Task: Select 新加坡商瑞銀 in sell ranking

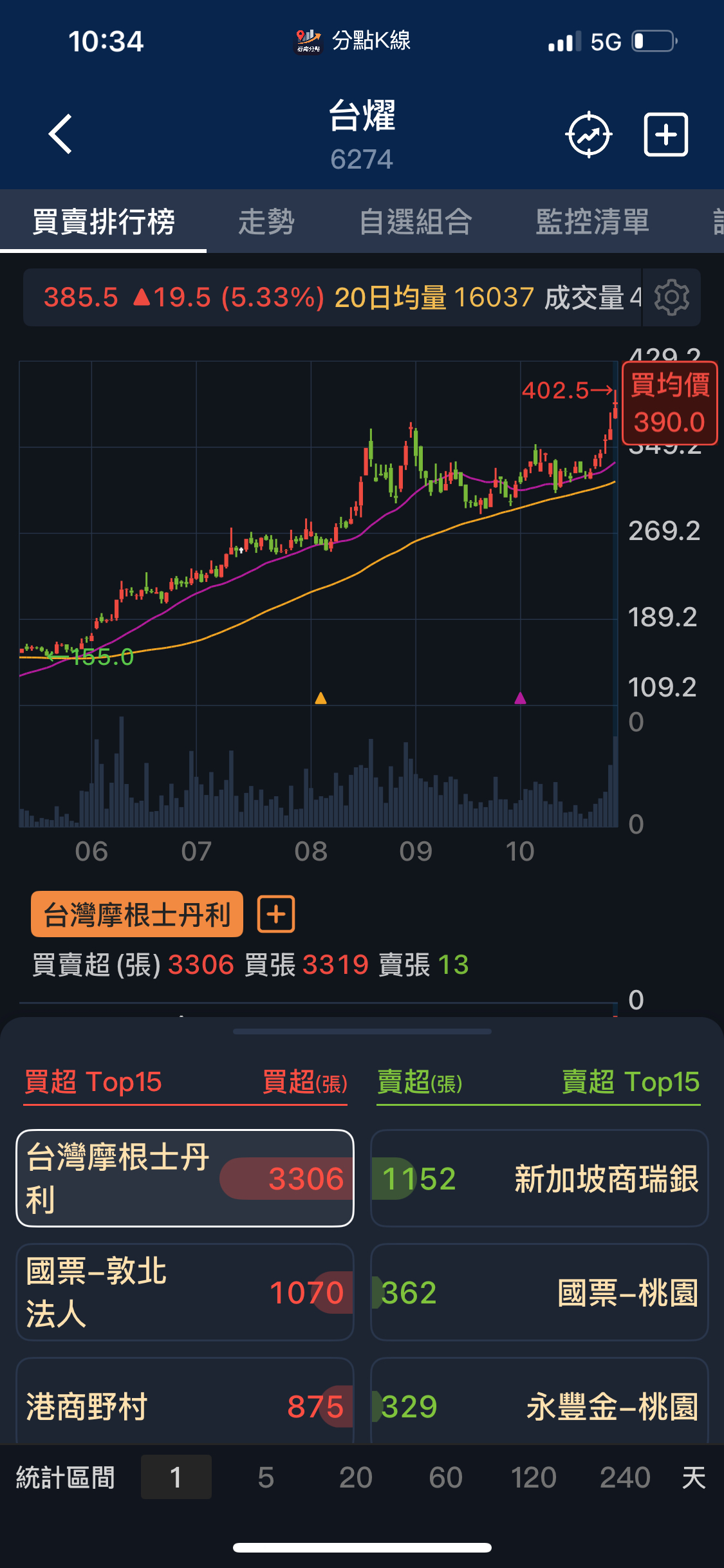Action: (539, 1179)
